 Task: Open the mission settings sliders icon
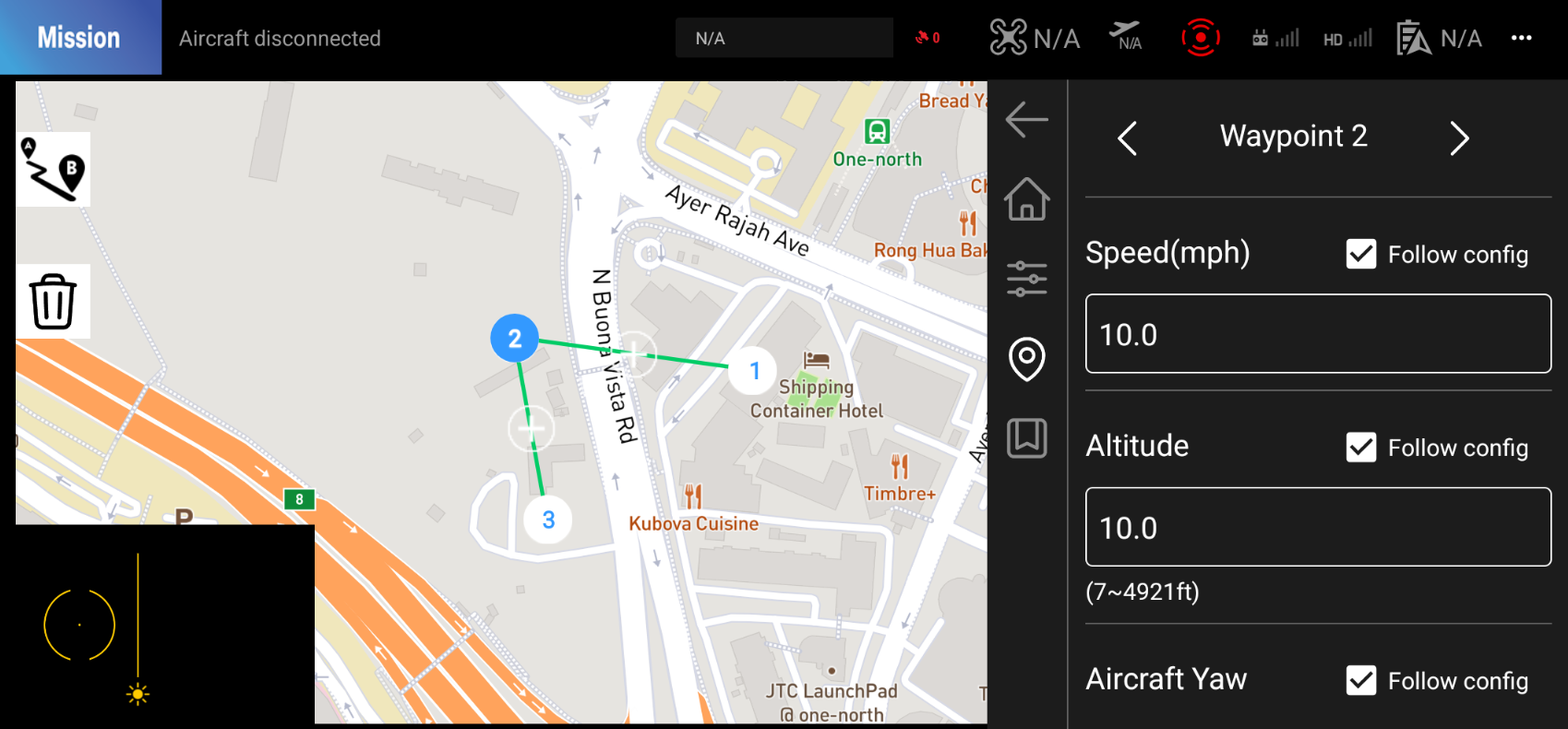click(x=1026, y=279)
